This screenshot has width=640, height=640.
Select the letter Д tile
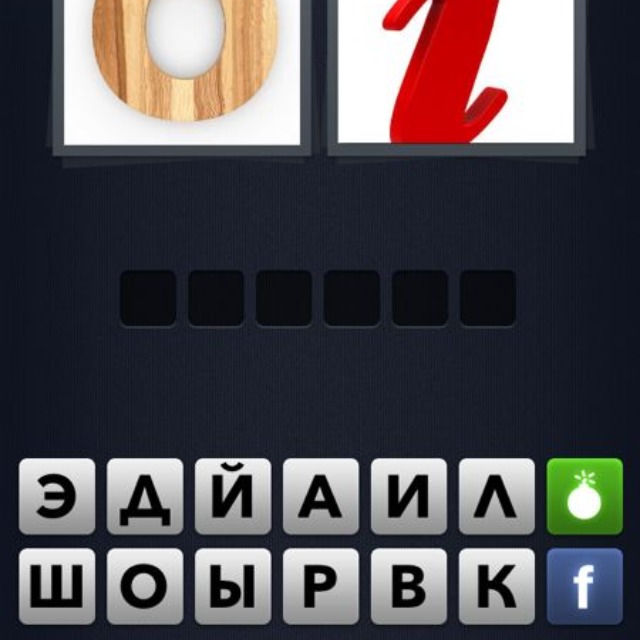[145, 496]
